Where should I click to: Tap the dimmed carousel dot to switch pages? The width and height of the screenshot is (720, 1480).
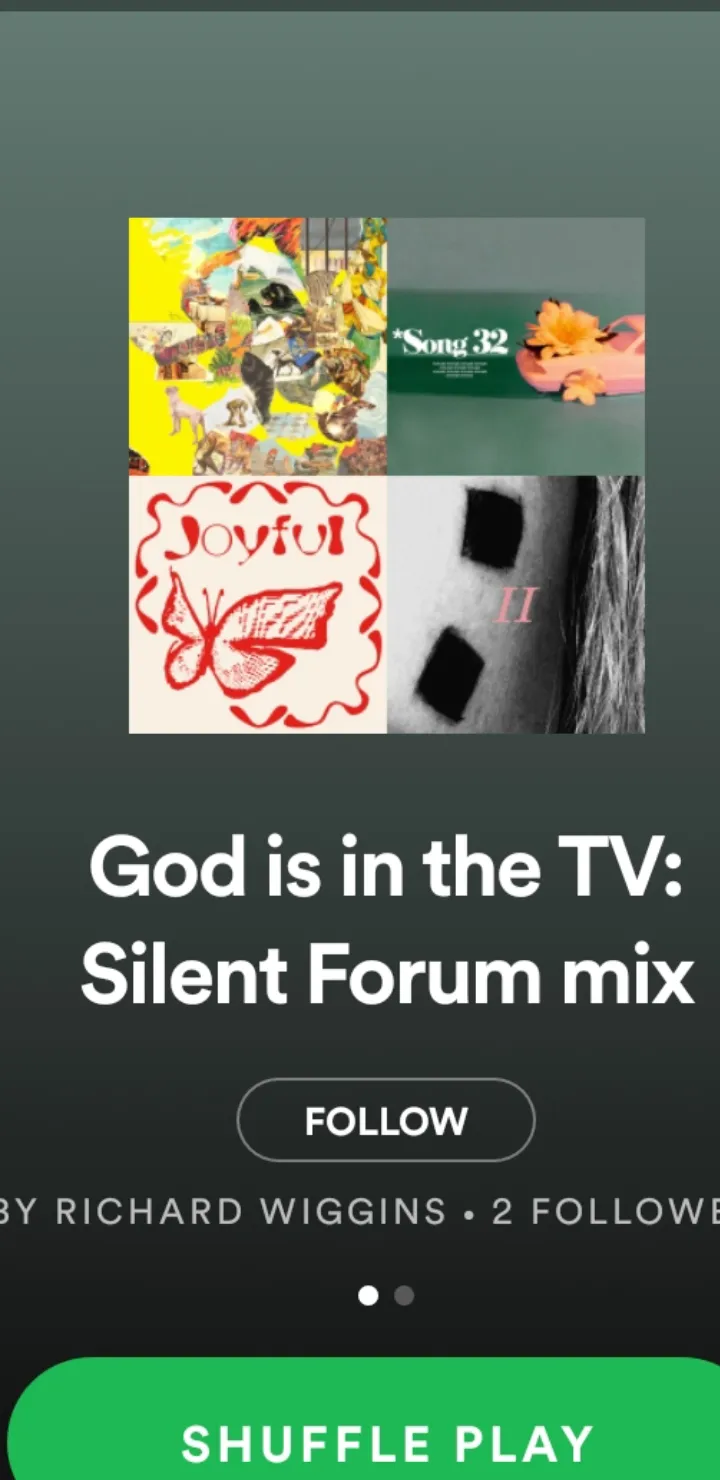403,1295
